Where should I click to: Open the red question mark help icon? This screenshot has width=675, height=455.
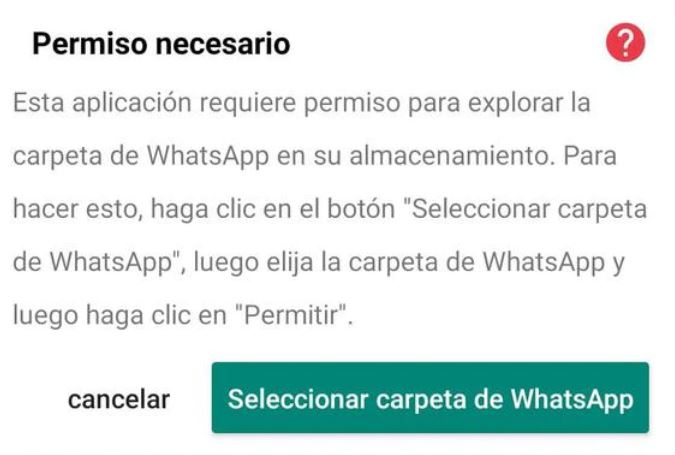coord(626,43)
